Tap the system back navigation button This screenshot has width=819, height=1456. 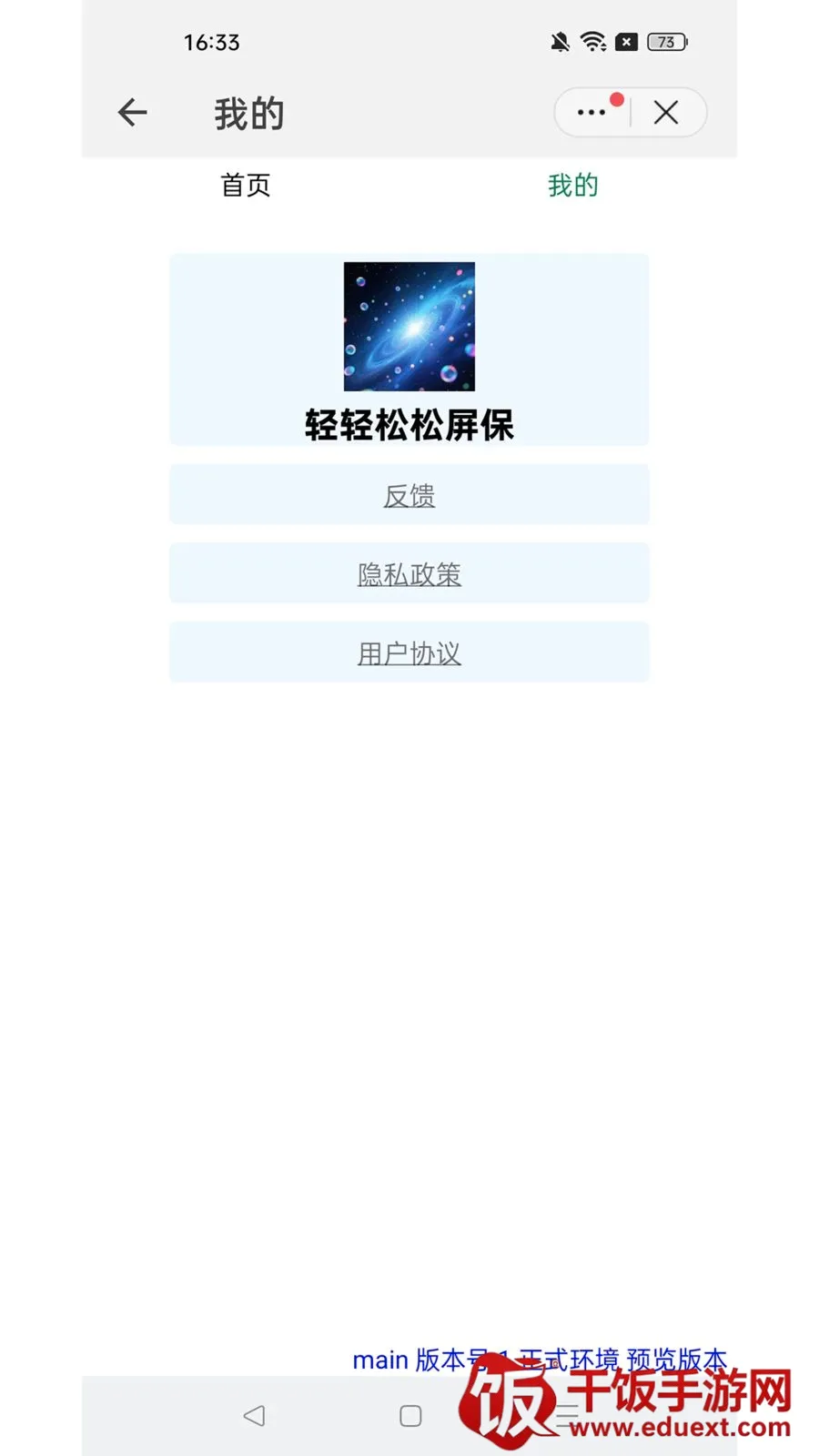pyautogui.click(x=255, y=1415)
